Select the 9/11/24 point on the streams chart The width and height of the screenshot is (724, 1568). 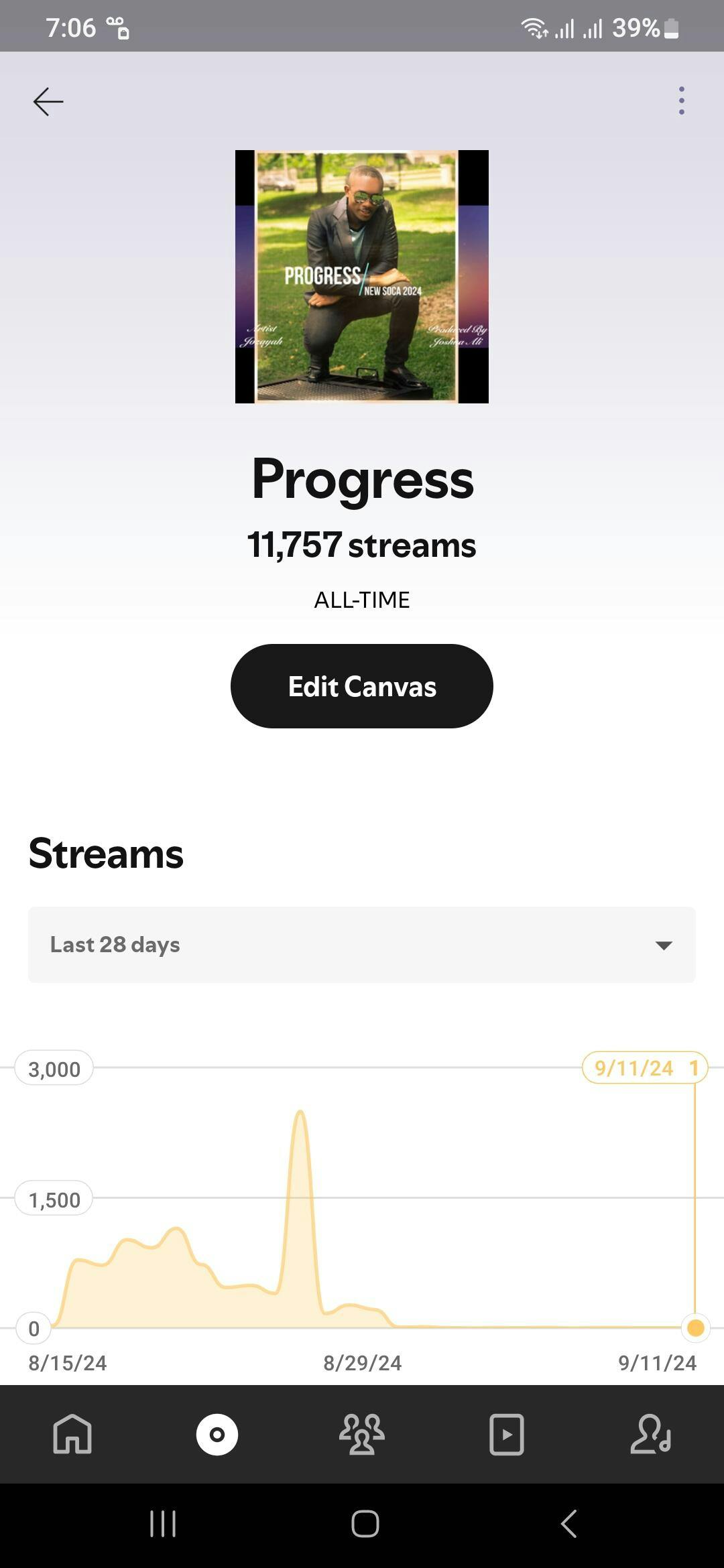click(x=695, y=1327)
